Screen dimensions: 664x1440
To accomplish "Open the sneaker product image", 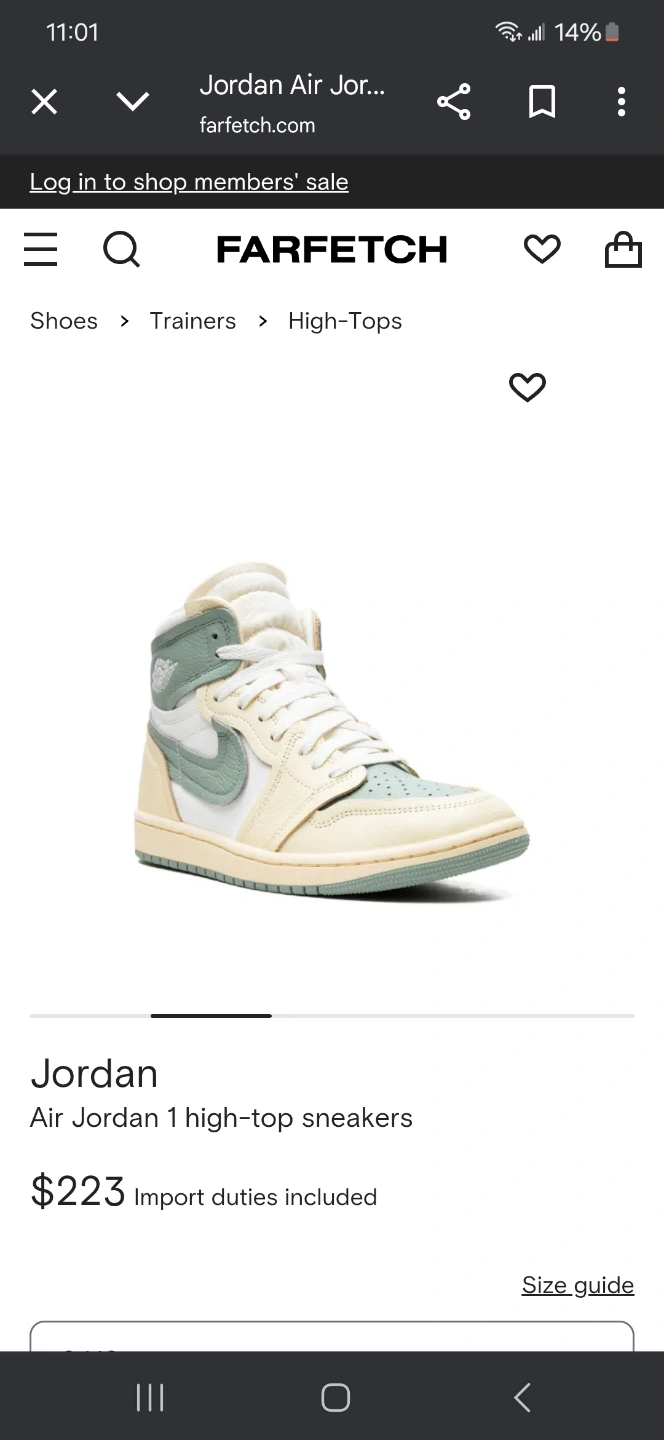I will click(x=332, y=730).
